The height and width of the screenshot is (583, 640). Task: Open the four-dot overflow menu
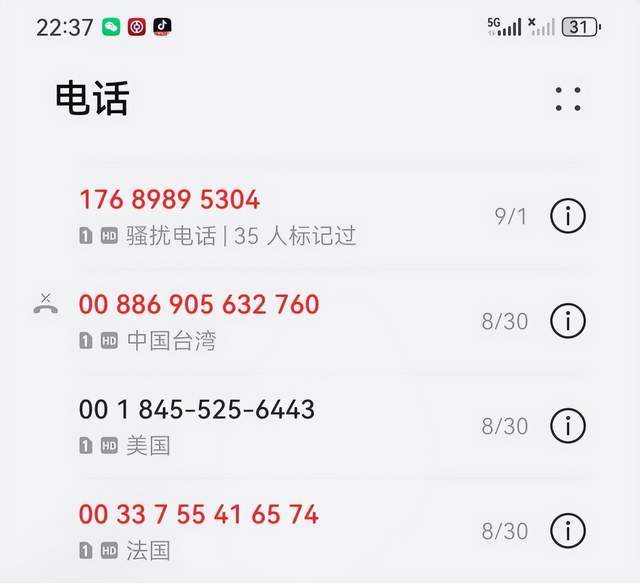pyautogui.click(x=568, y=99)
